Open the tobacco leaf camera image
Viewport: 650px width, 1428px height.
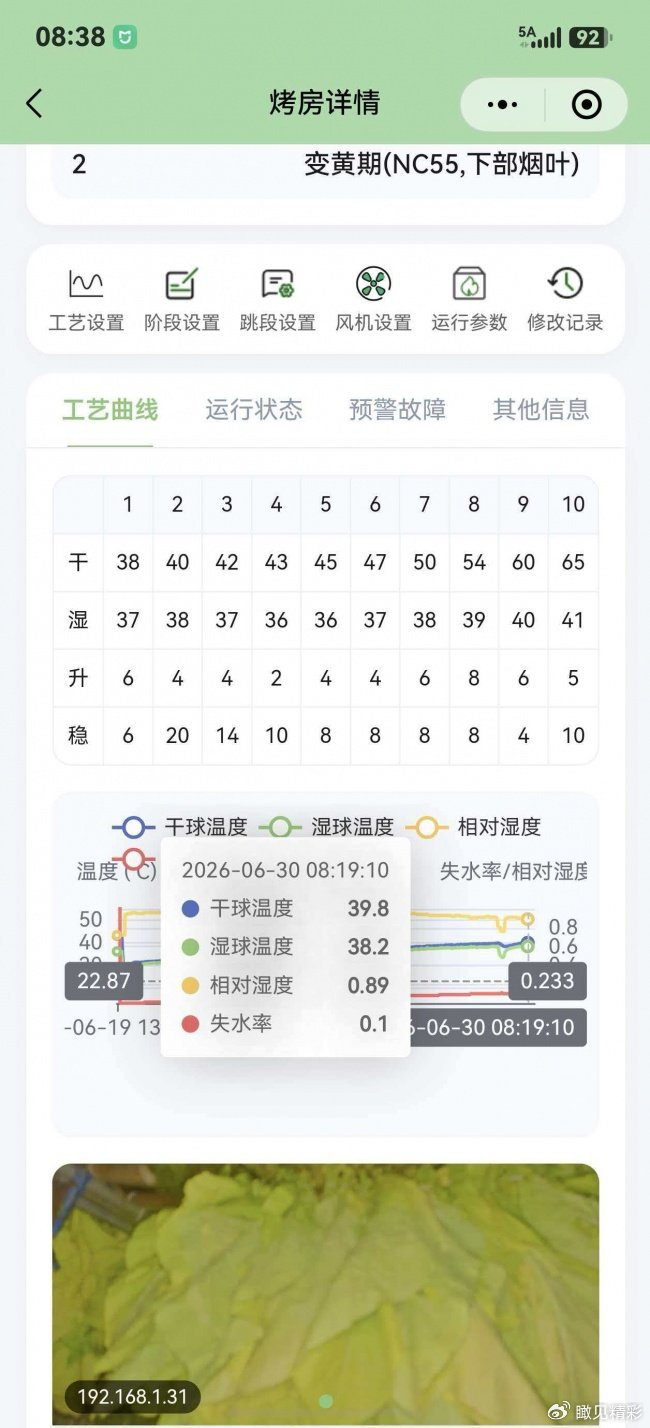(x=325, y=1294)
